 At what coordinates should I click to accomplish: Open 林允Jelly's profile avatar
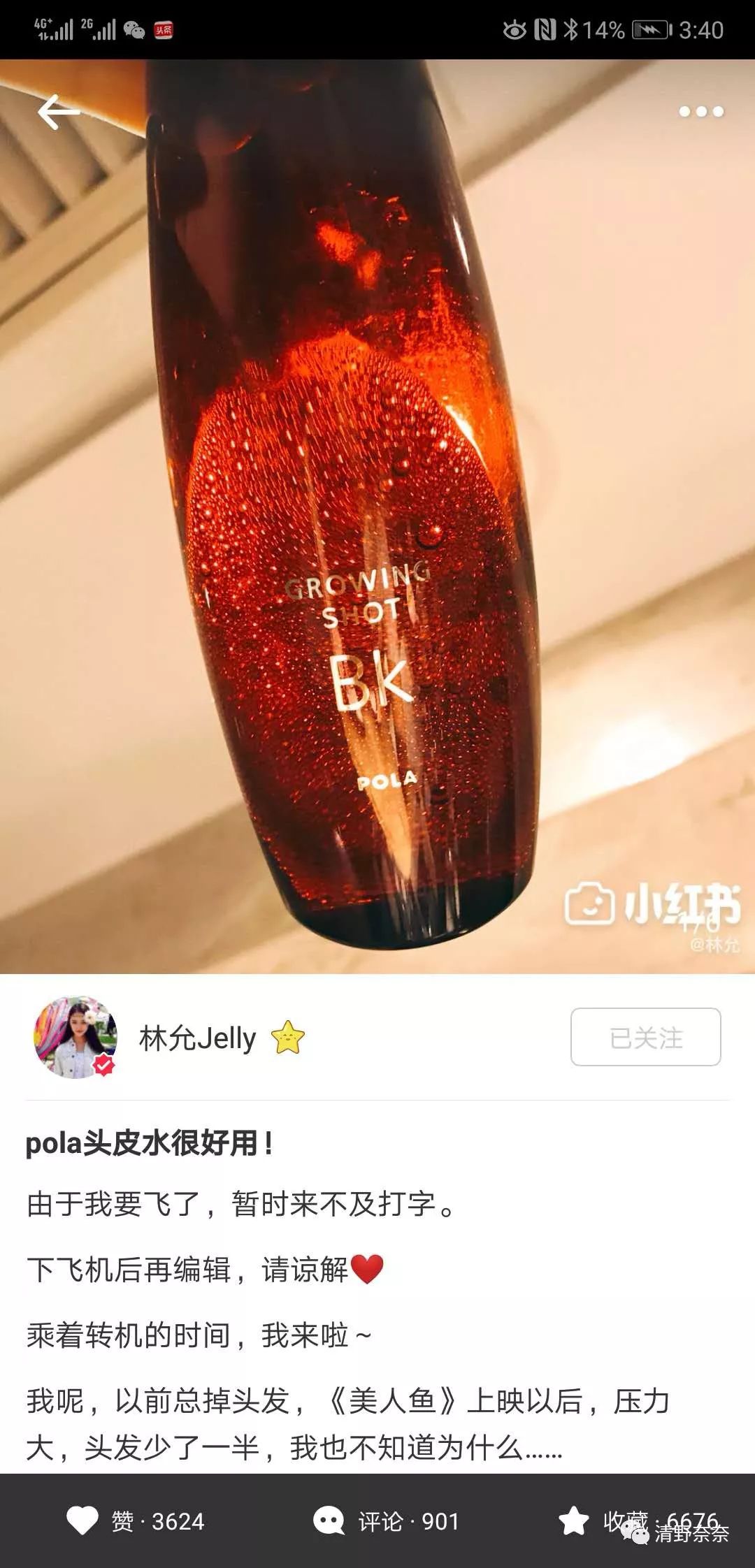(75, 1037)
